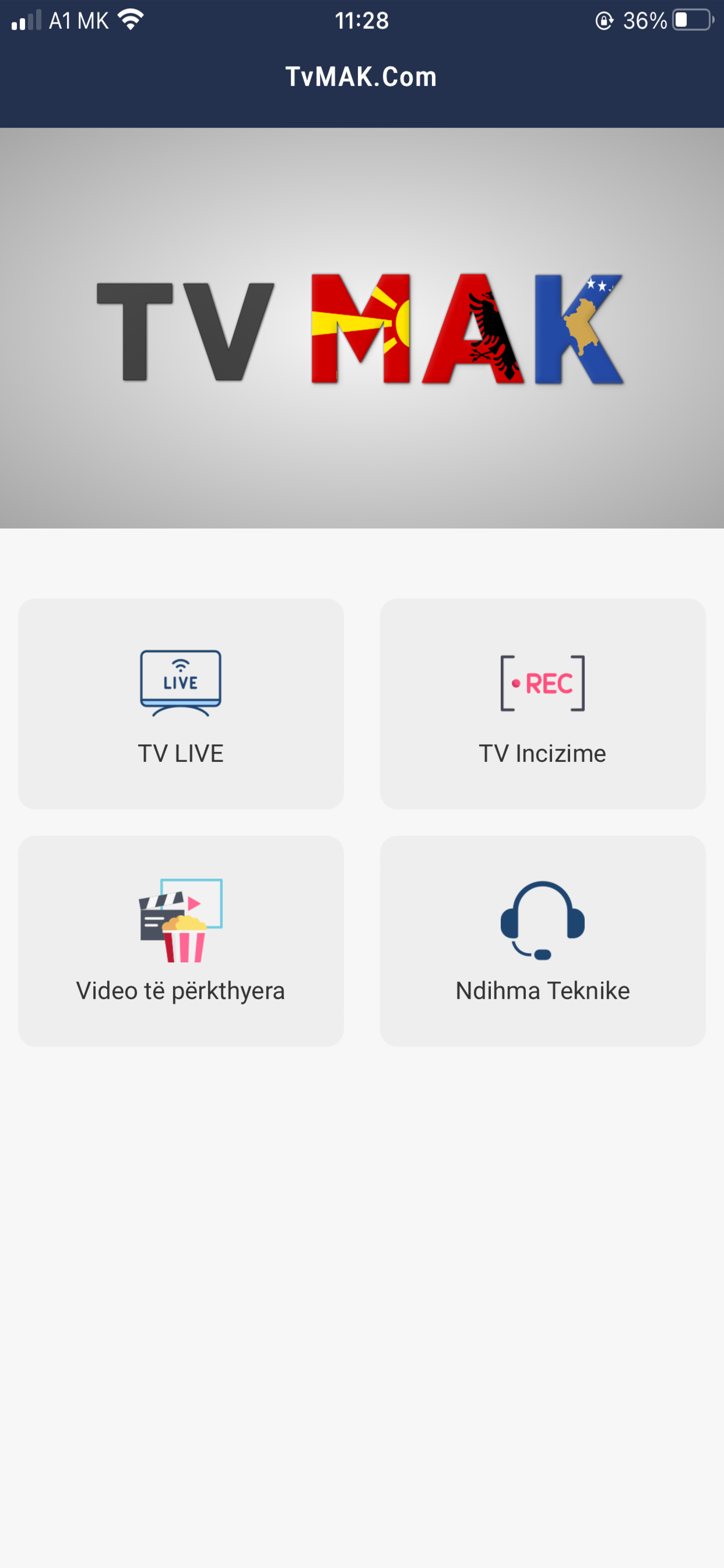Open Ndihma Teknike support section

coord(543,940)
